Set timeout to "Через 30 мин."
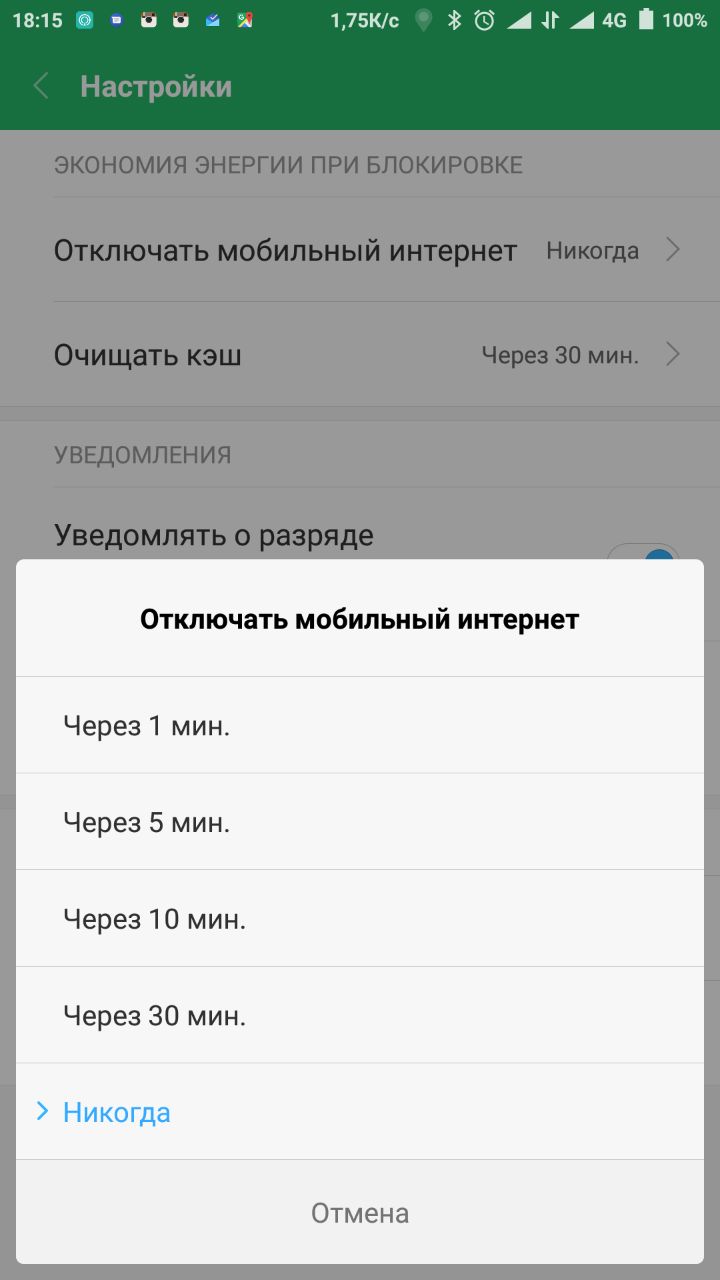Viewport: 720px width, 1280px height. pos(360,1015)
